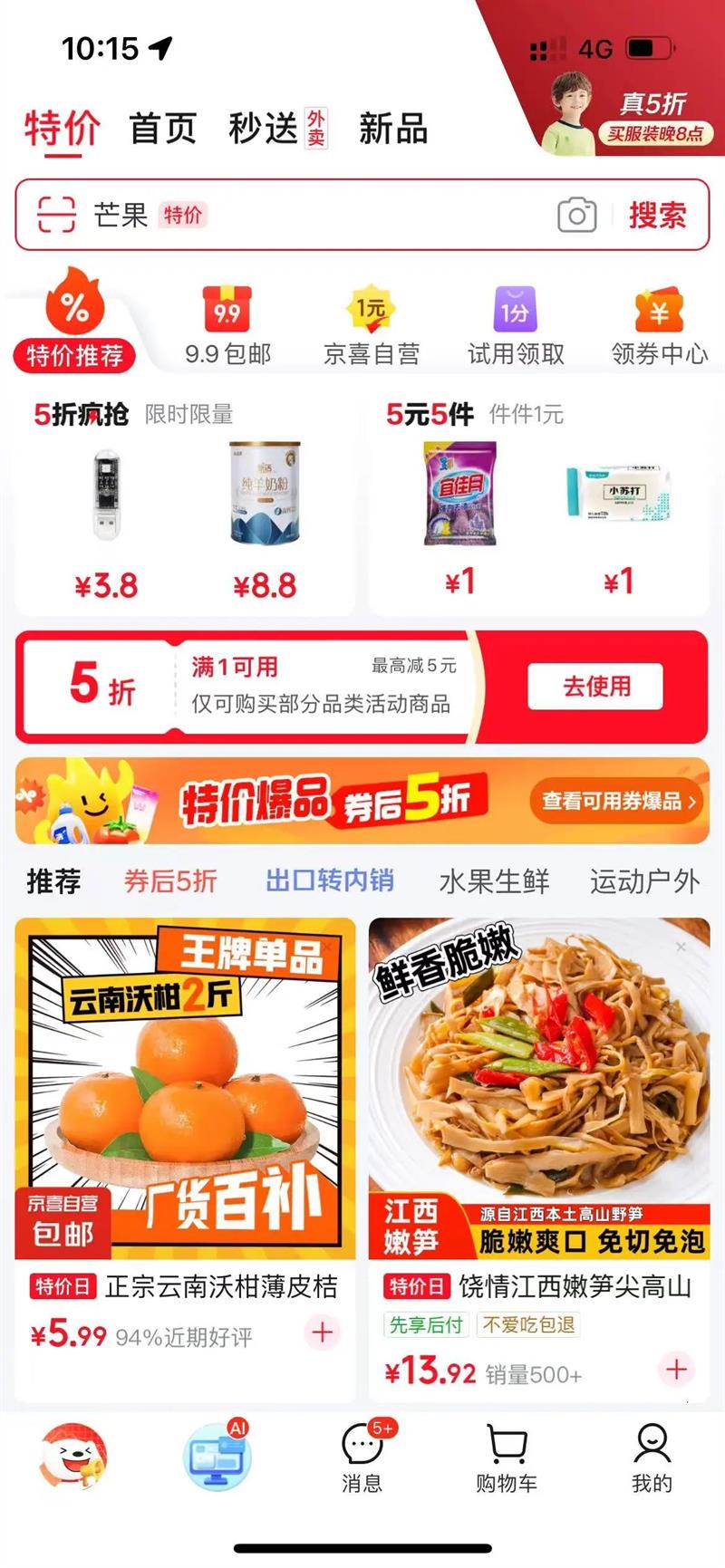Switch to the 首页 tab
The image size is (725, 1568).
163,129
